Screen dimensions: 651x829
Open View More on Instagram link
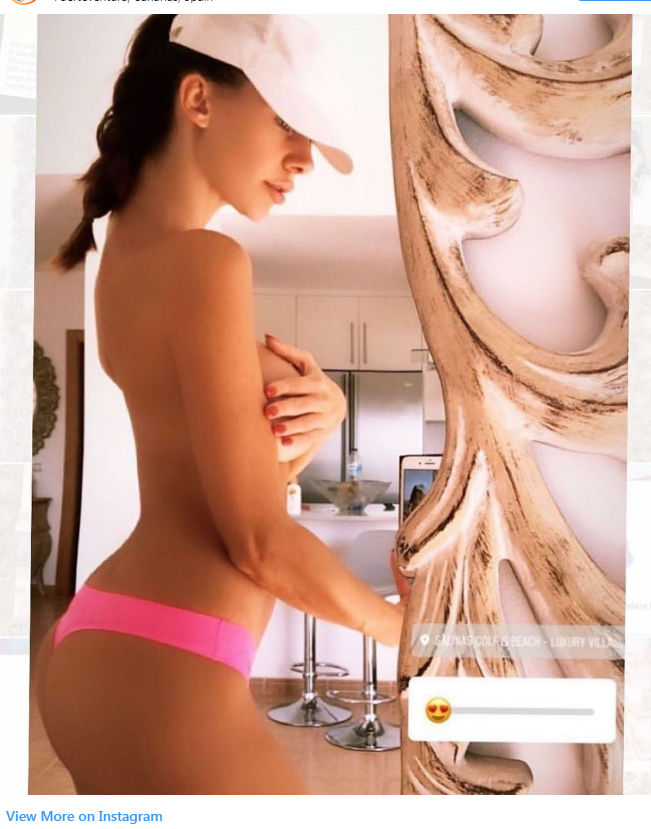coord(84,816)
